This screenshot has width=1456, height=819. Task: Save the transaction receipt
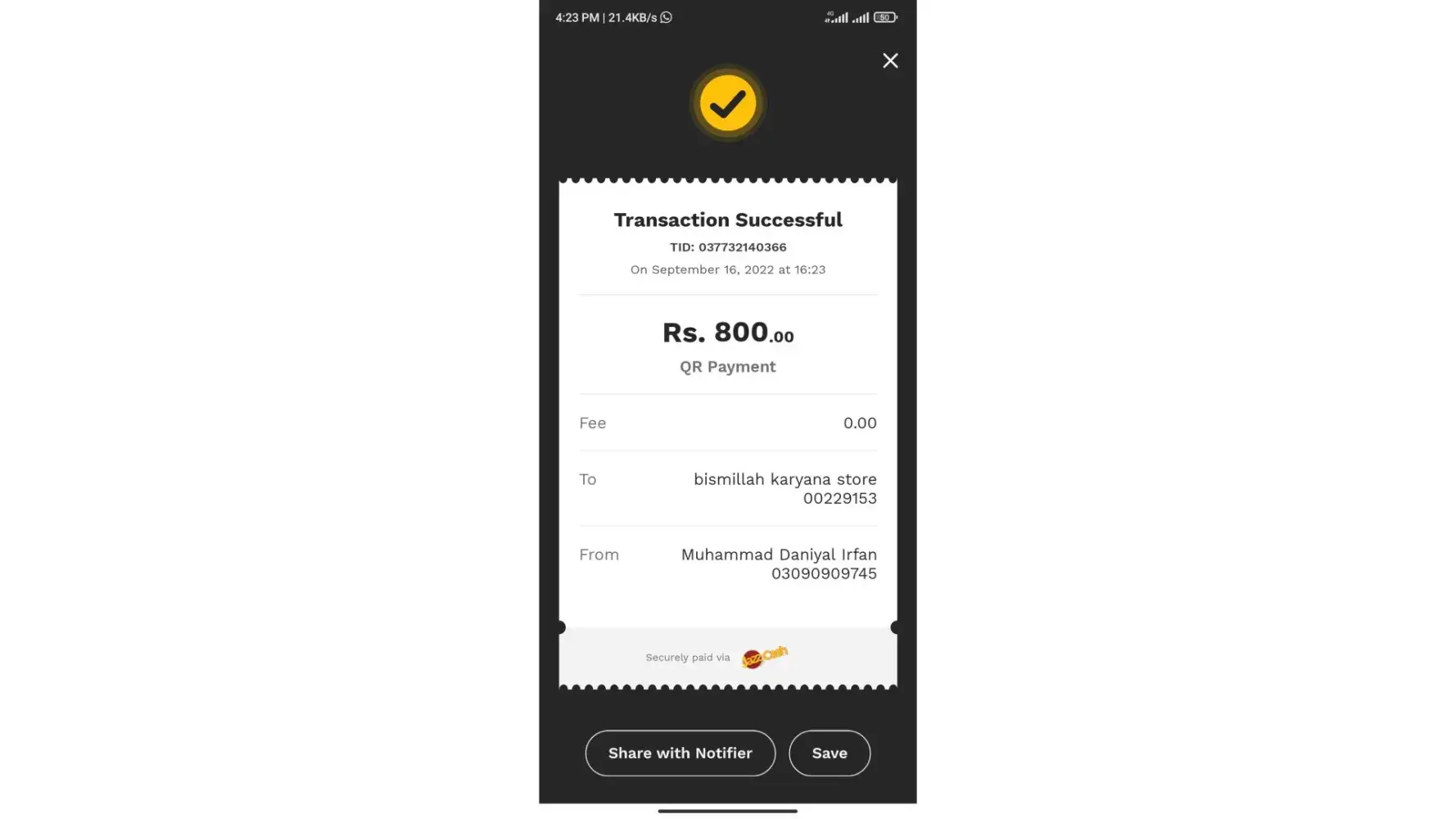829,753
